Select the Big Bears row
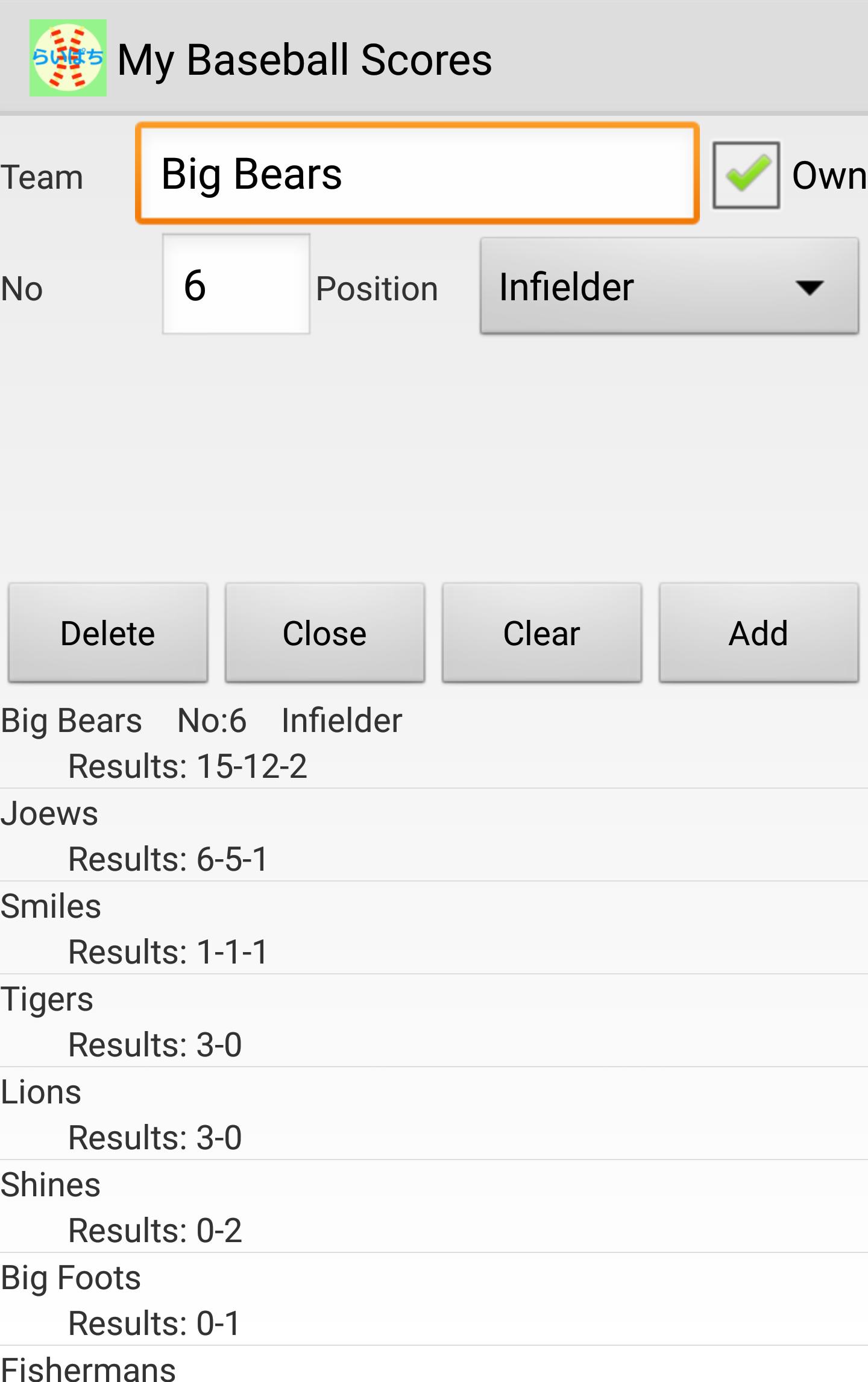 click(x=434, y=743)
